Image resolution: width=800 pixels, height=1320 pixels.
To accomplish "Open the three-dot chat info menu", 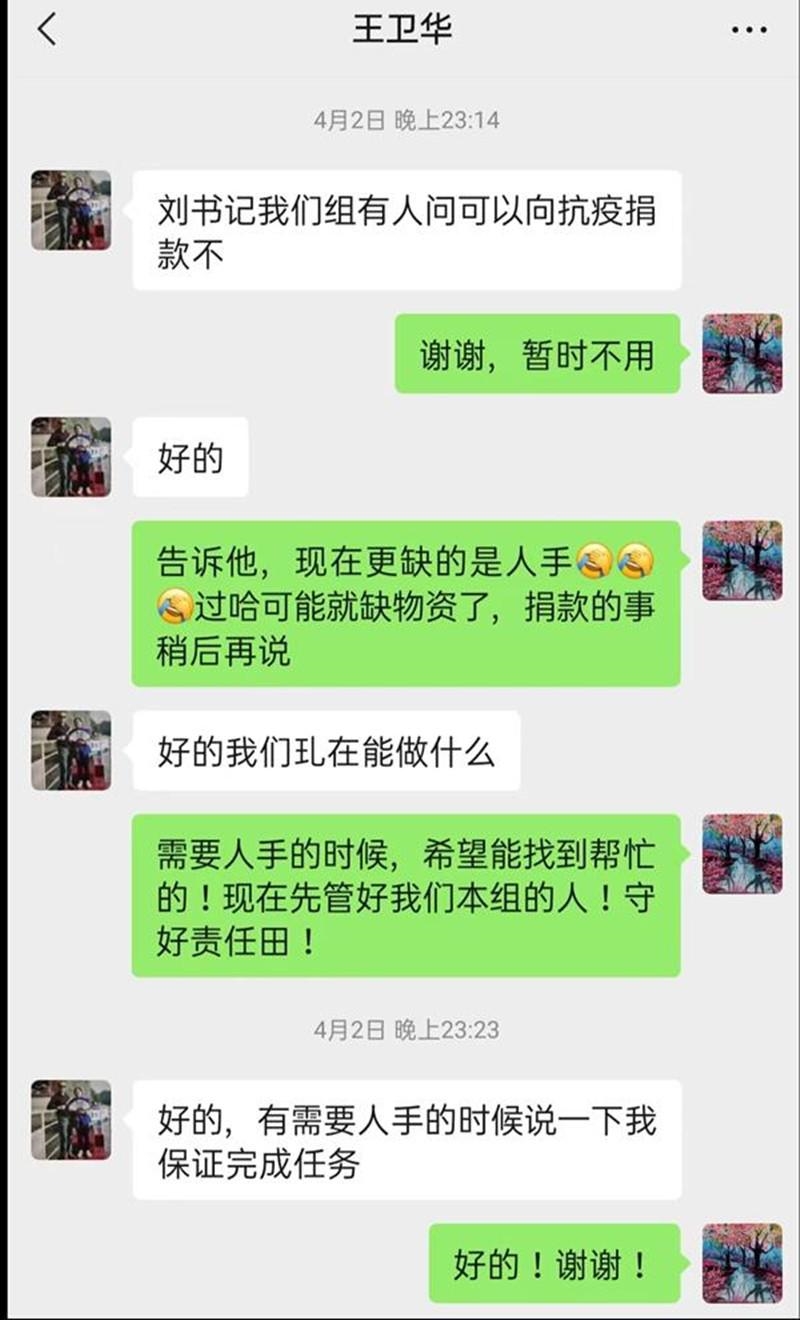I will coord(749,31).
